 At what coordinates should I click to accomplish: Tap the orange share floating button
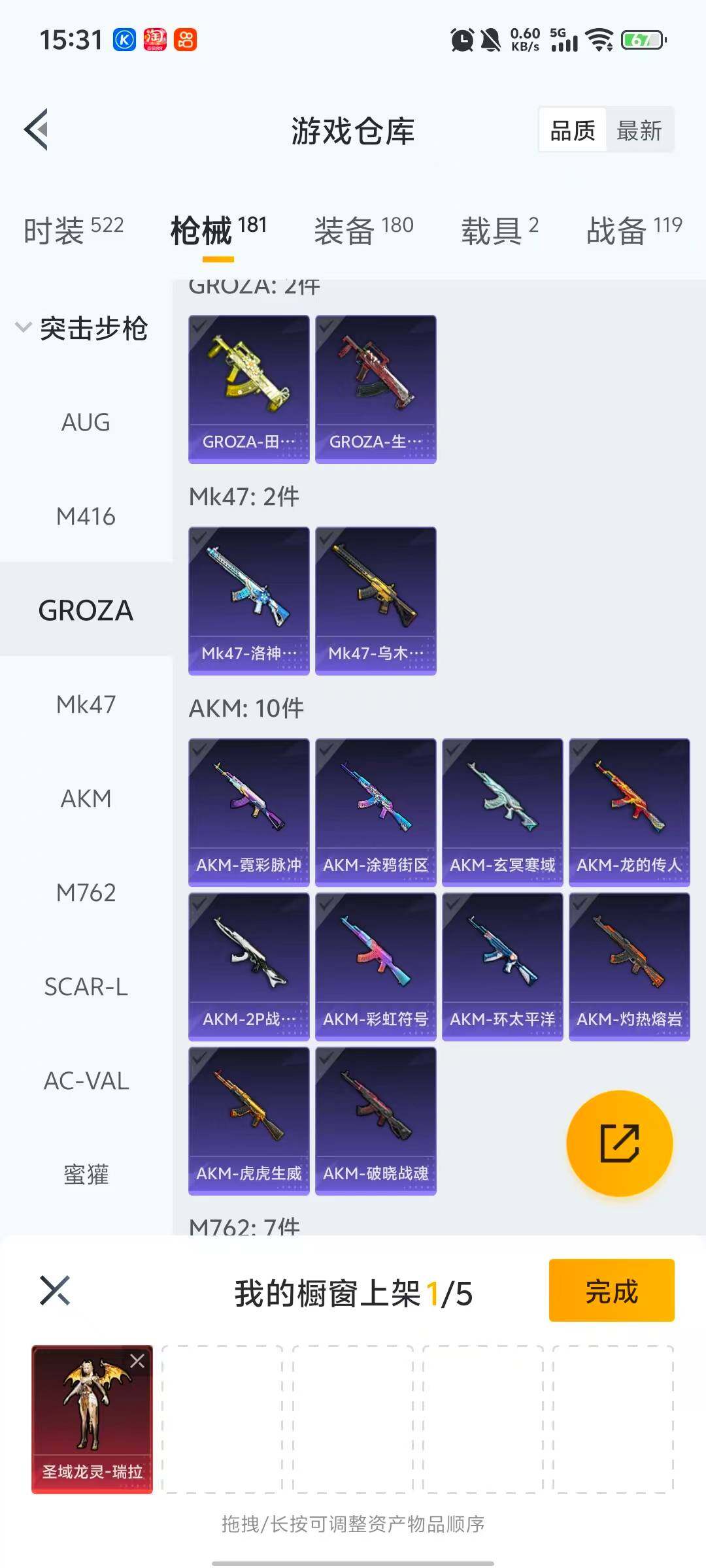[x=619, y=1143]
